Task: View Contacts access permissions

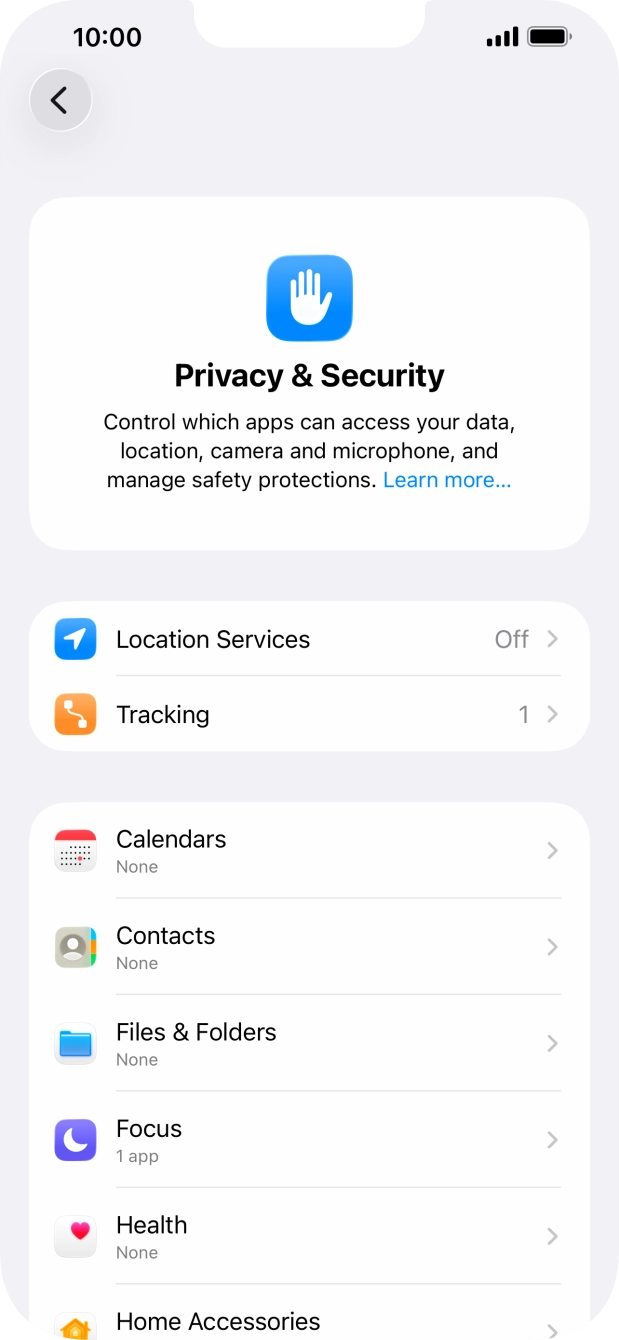Action: (308, 947)
